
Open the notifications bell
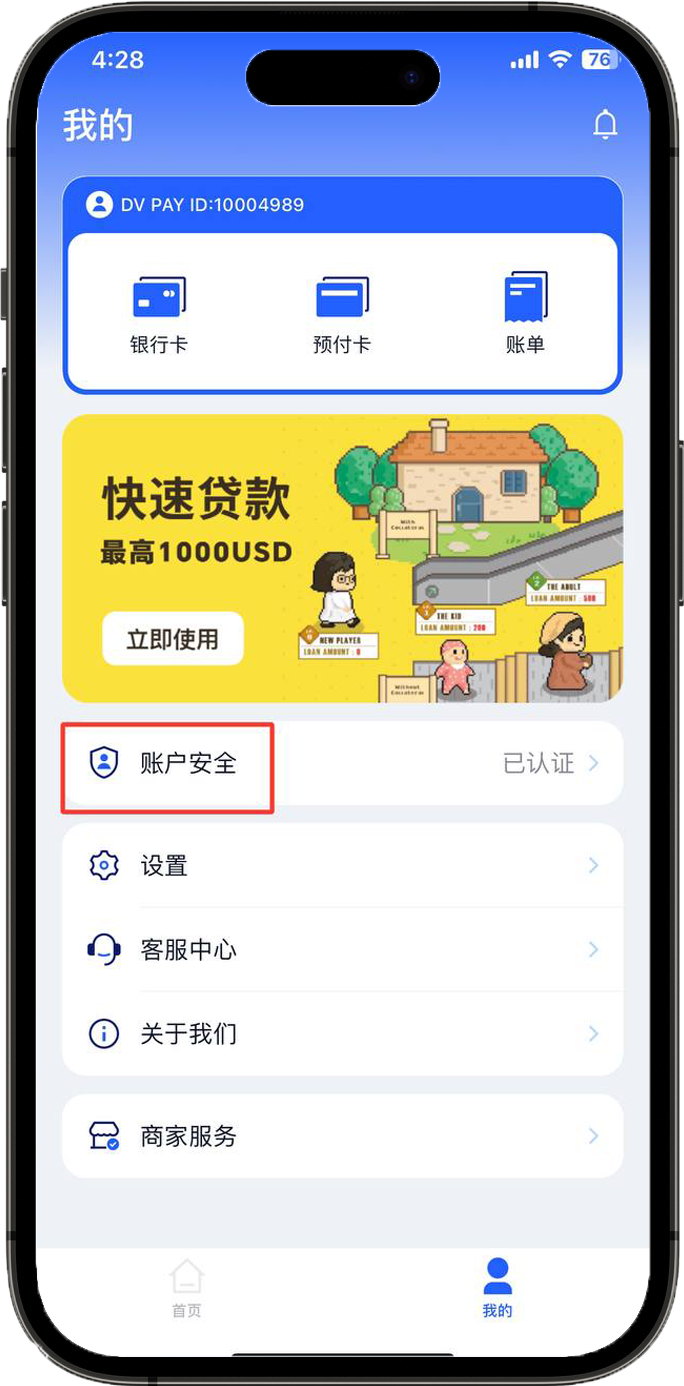(x=605, y=125)
